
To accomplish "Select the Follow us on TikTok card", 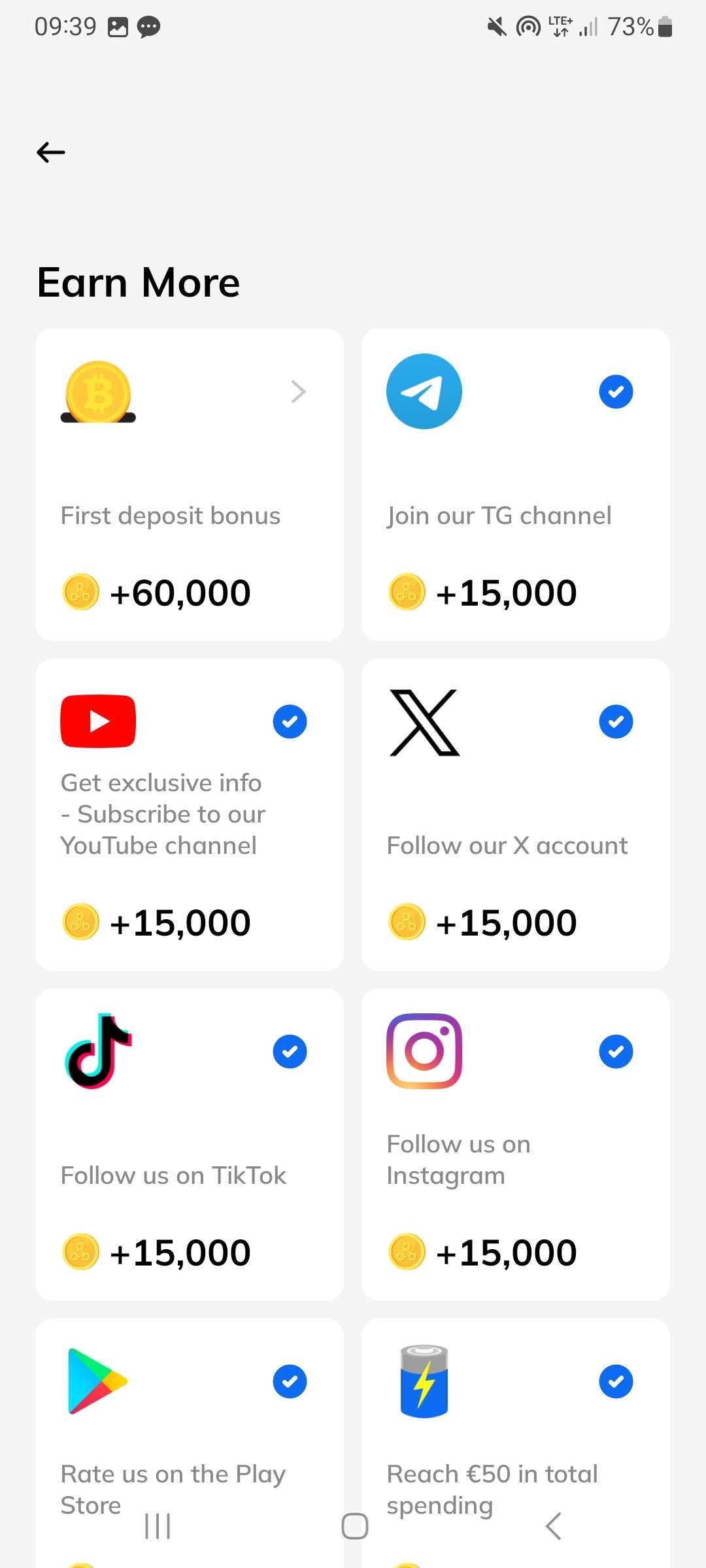I will pyautogui.click(x=190, y=1145).
